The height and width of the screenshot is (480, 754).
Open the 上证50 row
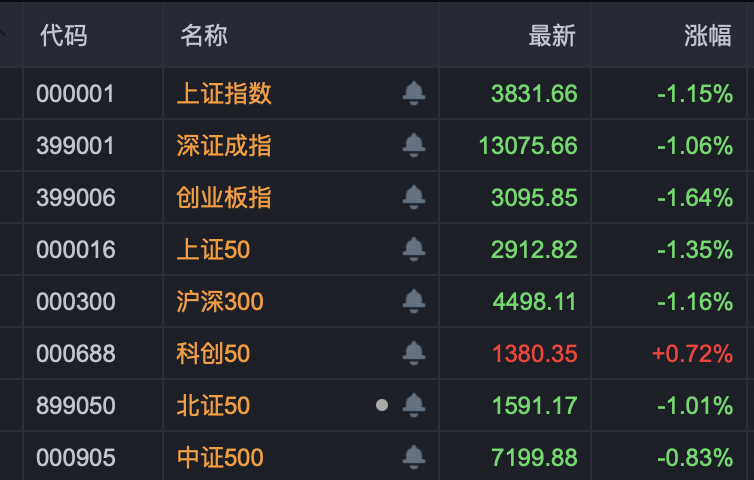pos(213,250)
